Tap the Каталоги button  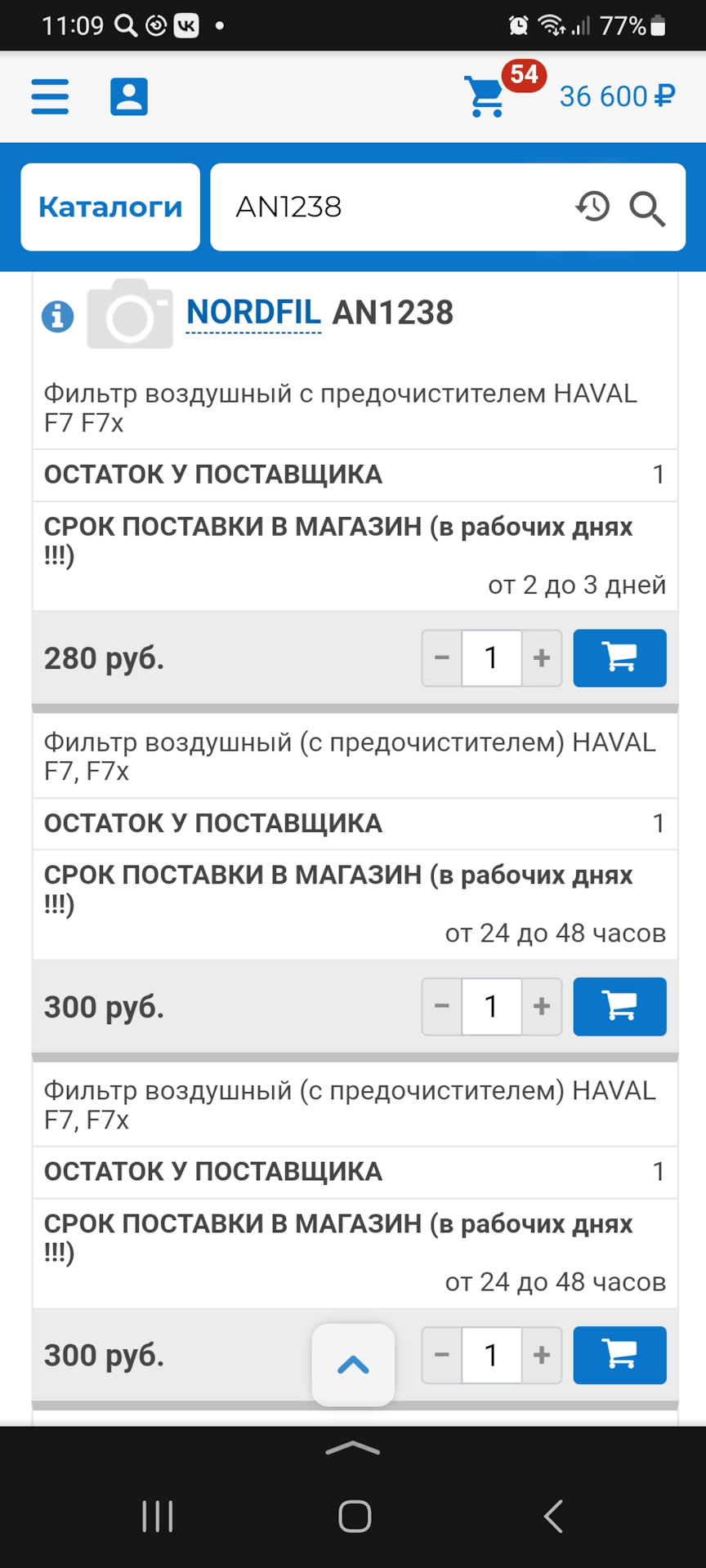click(109, 207)
